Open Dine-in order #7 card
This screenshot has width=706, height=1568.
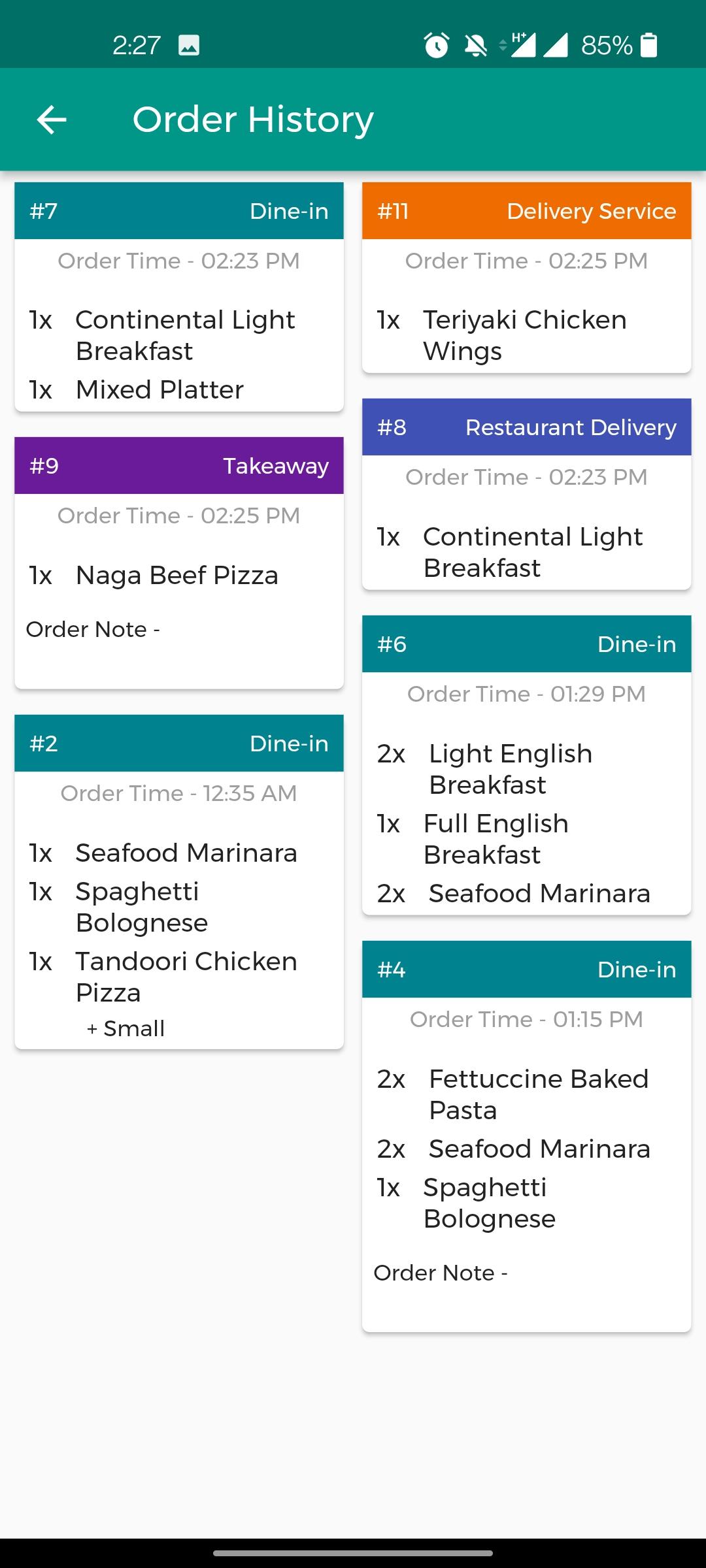[179, 297]
